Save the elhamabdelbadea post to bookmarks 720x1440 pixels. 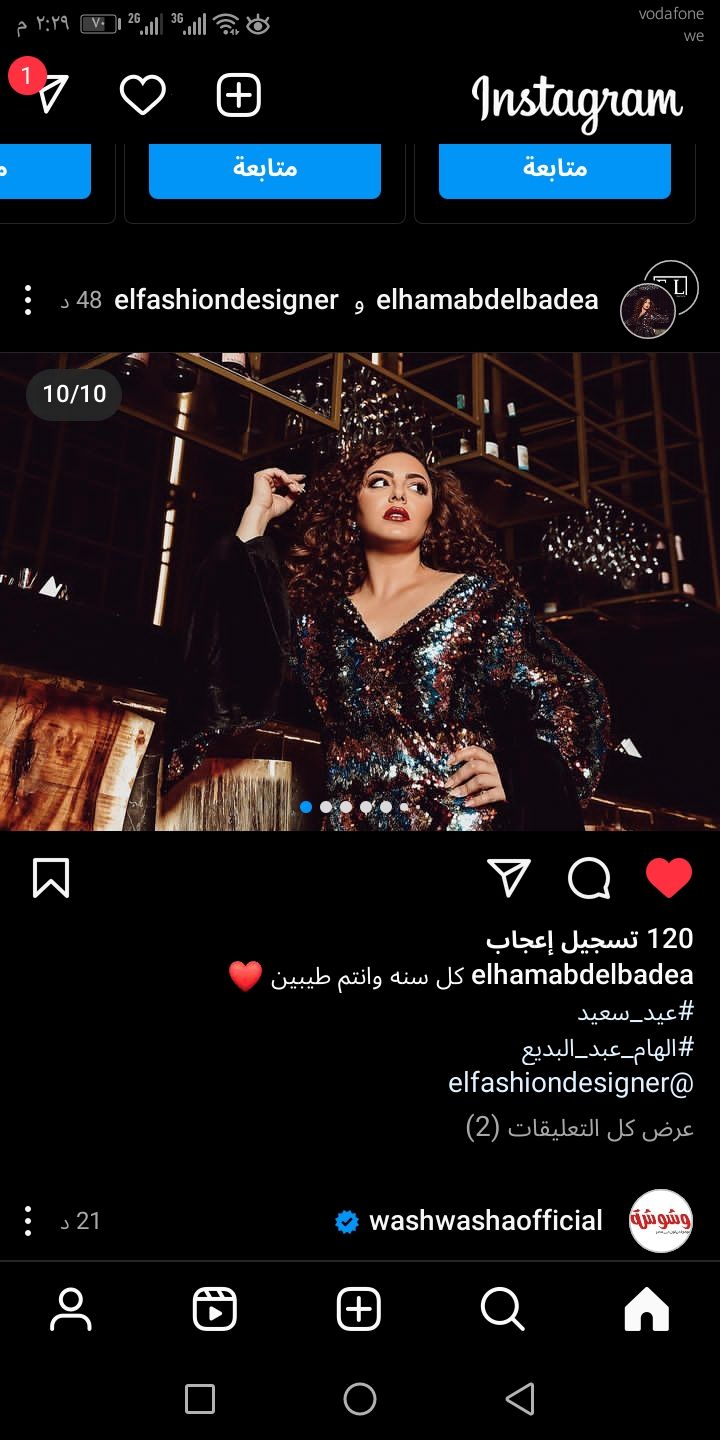[x=51, y=879]
